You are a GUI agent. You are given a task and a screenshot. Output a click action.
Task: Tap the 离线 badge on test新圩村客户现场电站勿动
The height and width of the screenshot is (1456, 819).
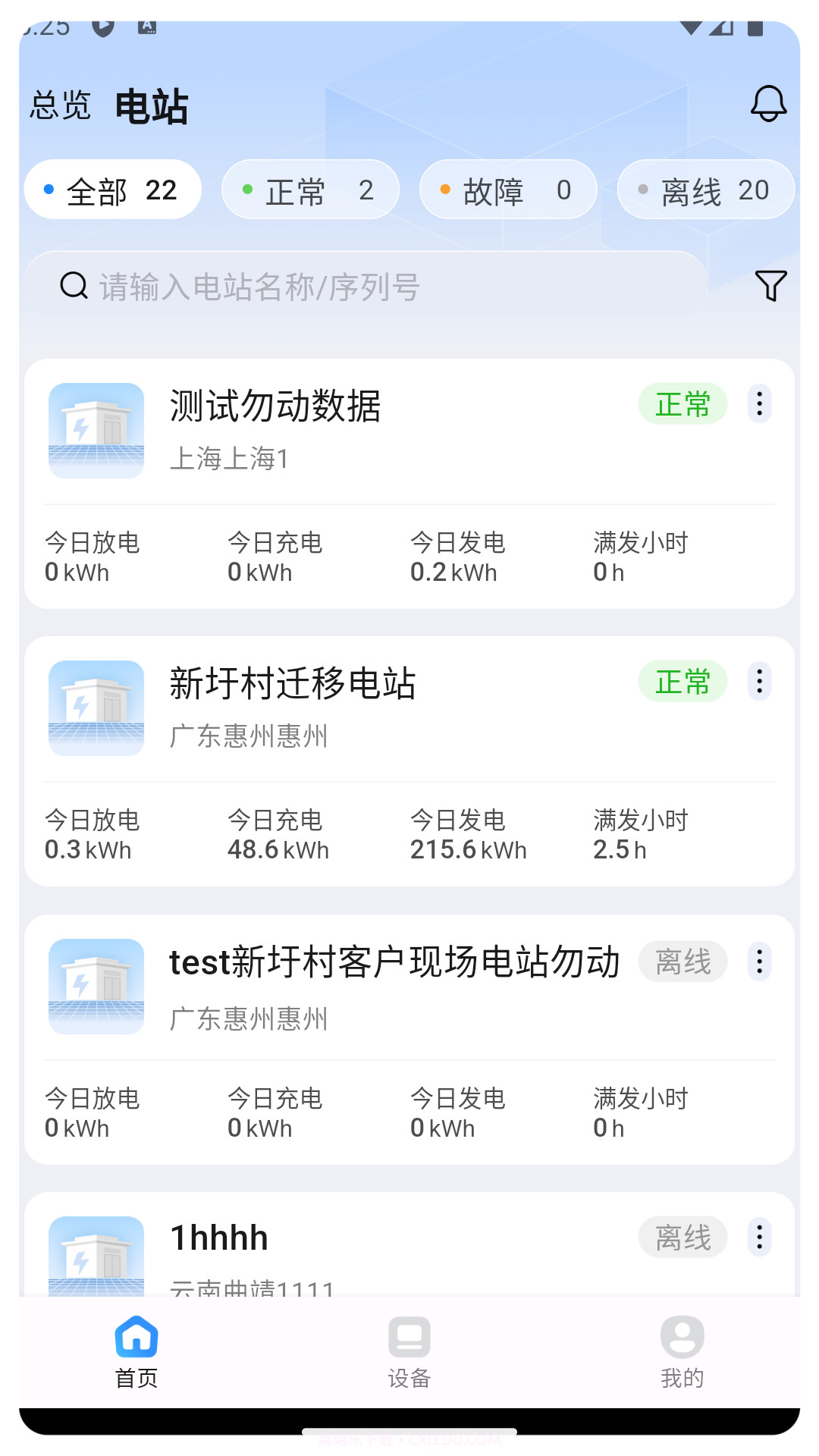pos(682,961)
